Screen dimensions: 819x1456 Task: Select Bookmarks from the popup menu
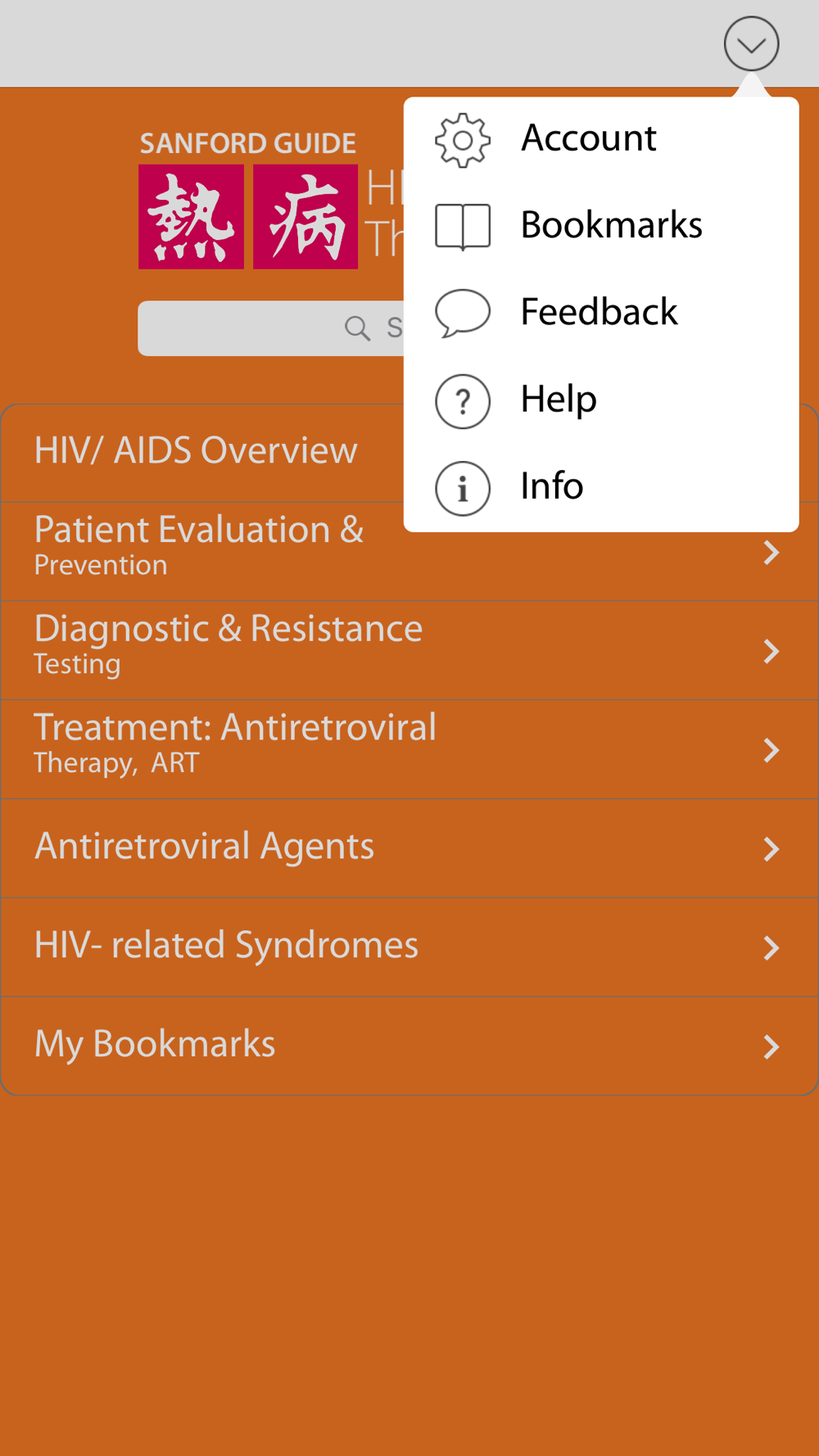click(x=601, y=225)
